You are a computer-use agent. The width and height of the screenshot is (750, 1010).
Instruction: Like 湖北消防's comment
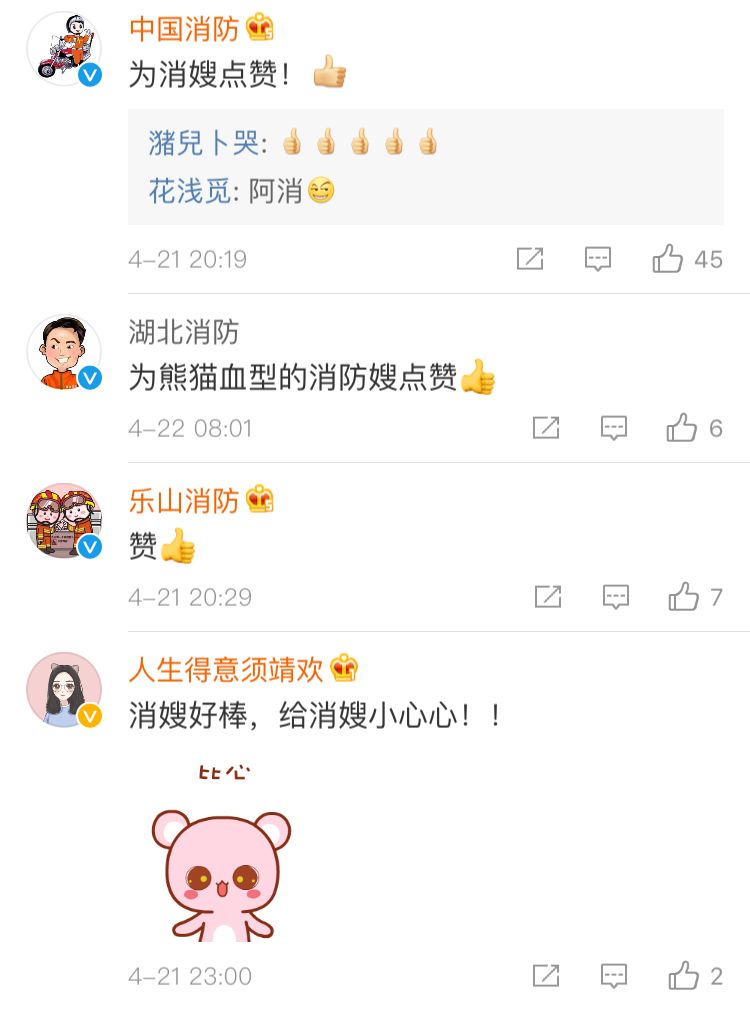point(682,428)
